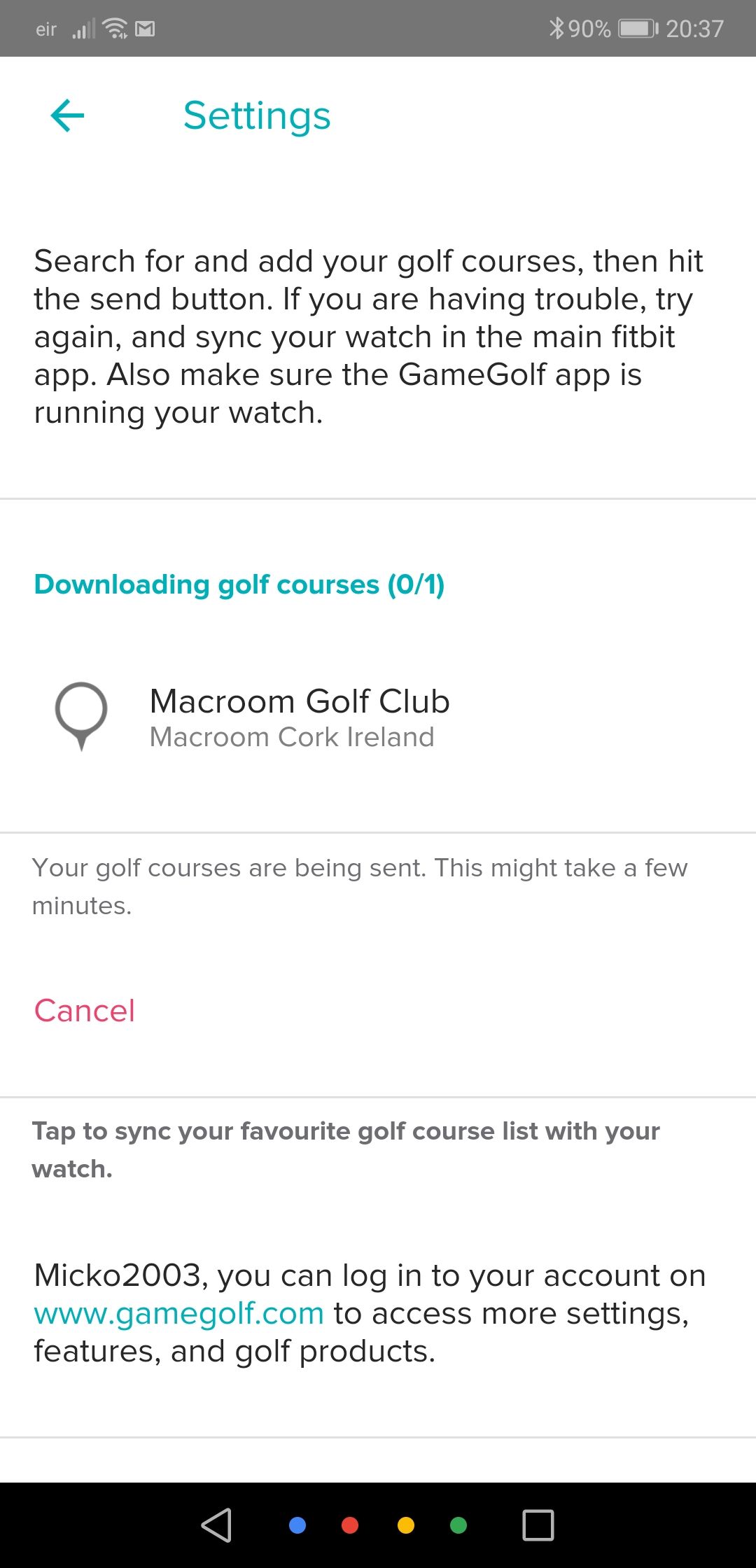Open the www.gamegolf.com link
Screen dimensions: 756x1568
(x=179, y=1314)
